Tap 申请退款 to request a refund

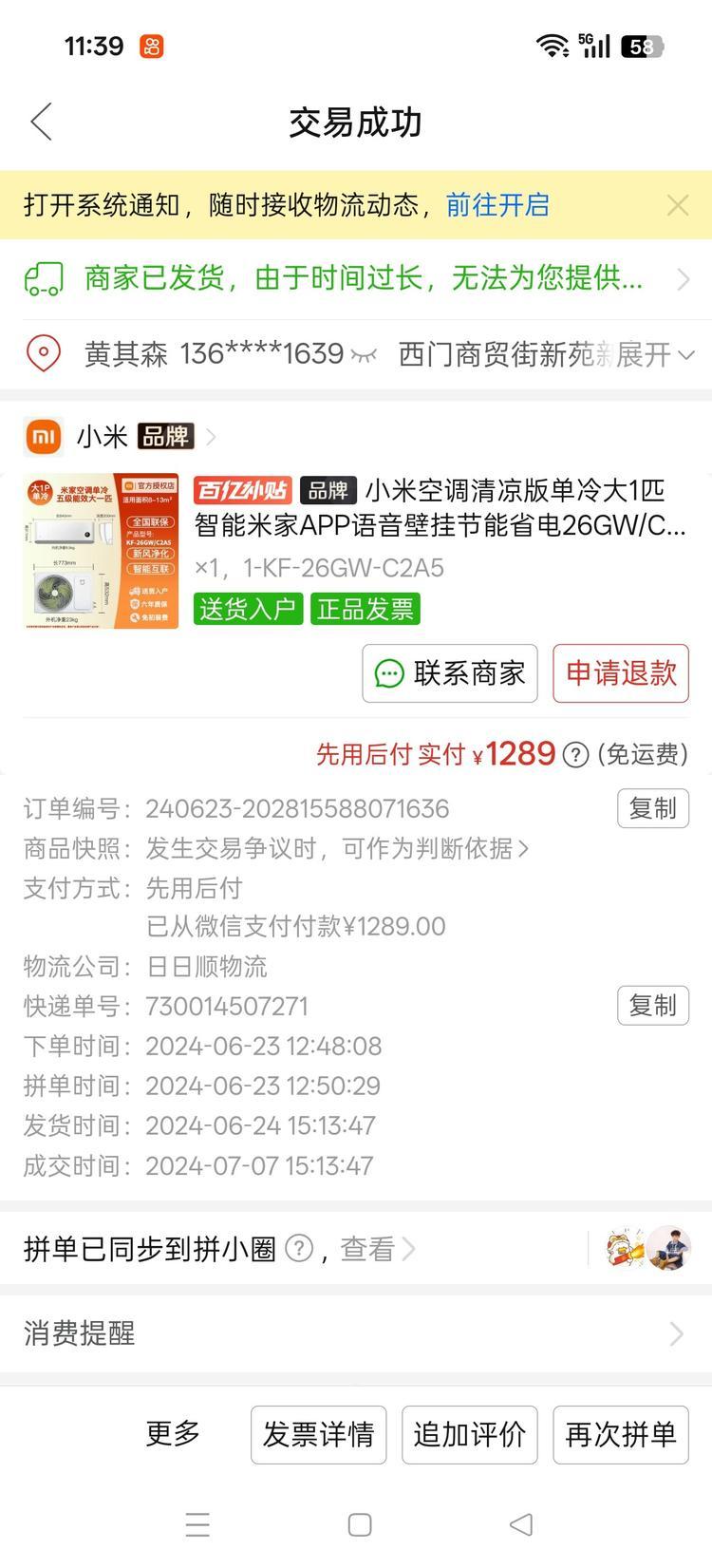click(621, 673)
